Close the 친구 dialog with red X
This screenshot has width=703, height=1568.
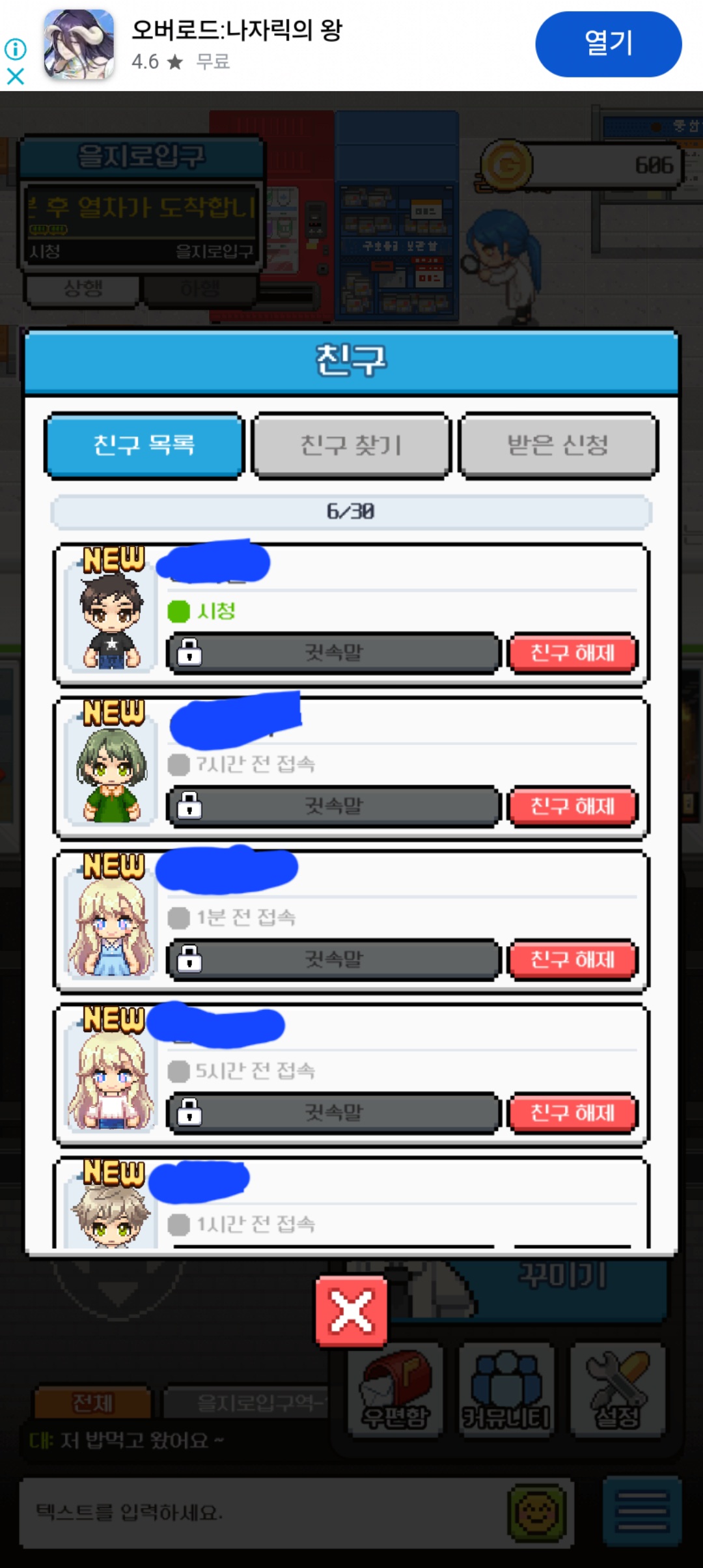351,1311
